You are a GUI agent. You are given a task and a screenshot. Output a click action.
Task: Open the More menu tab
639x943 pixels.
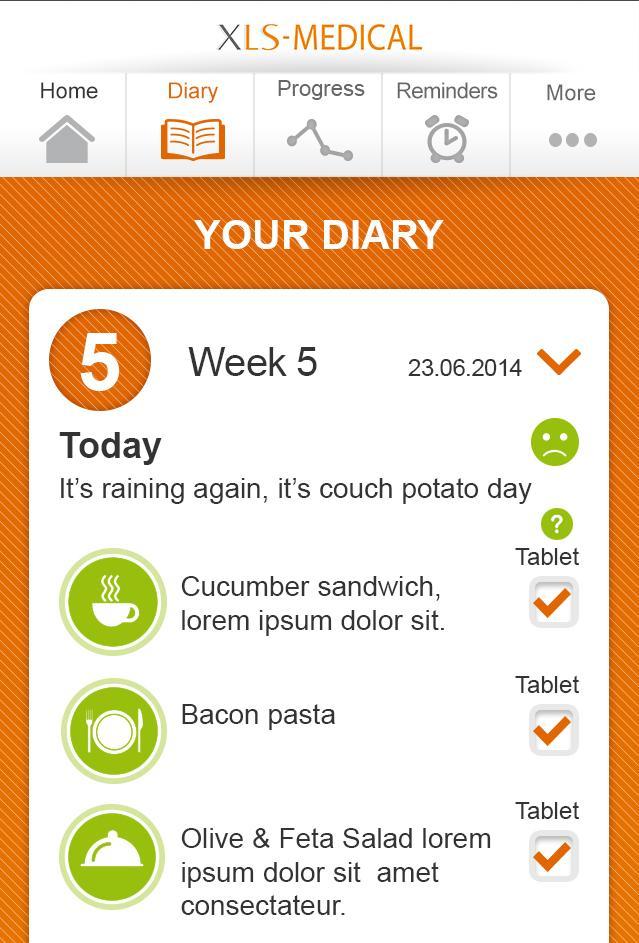coord(572,123)
